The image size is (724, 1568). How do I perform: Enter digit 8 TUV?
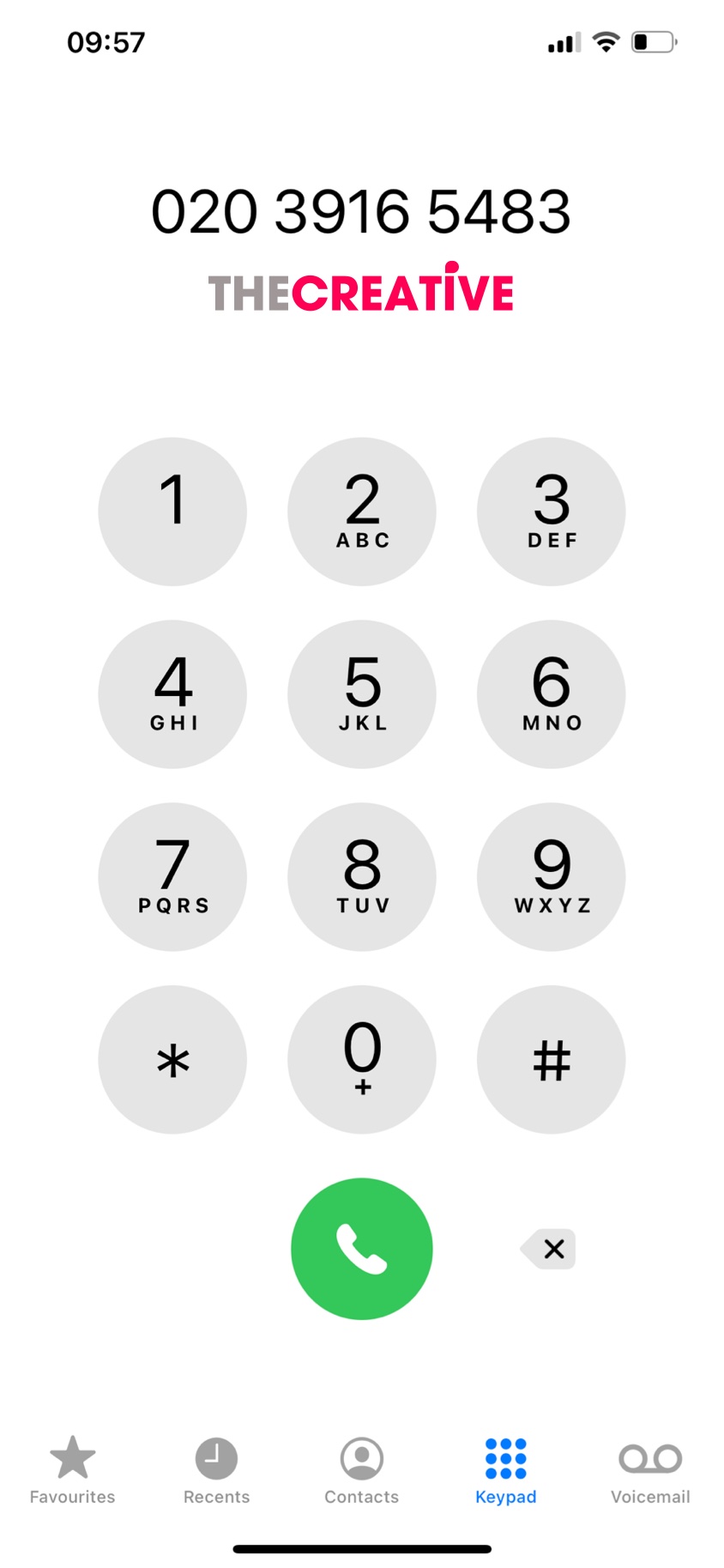pos(362,877)
